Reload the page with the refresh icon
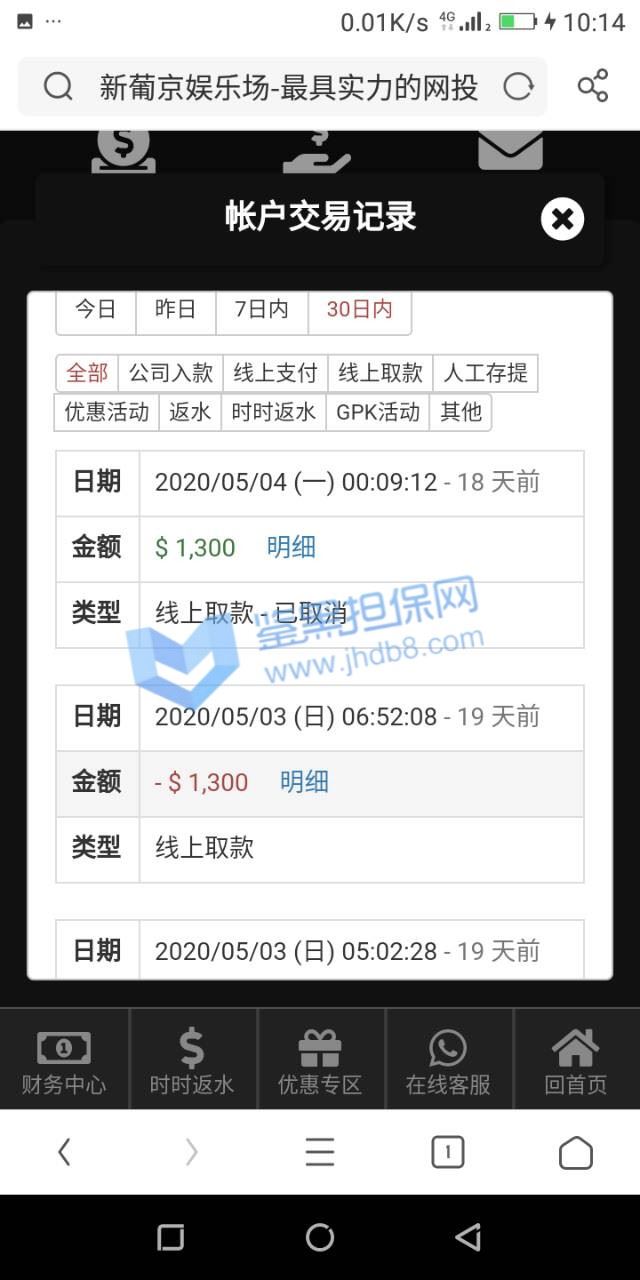This screenshot has width=640, height=1280. [x=518, y=87]
